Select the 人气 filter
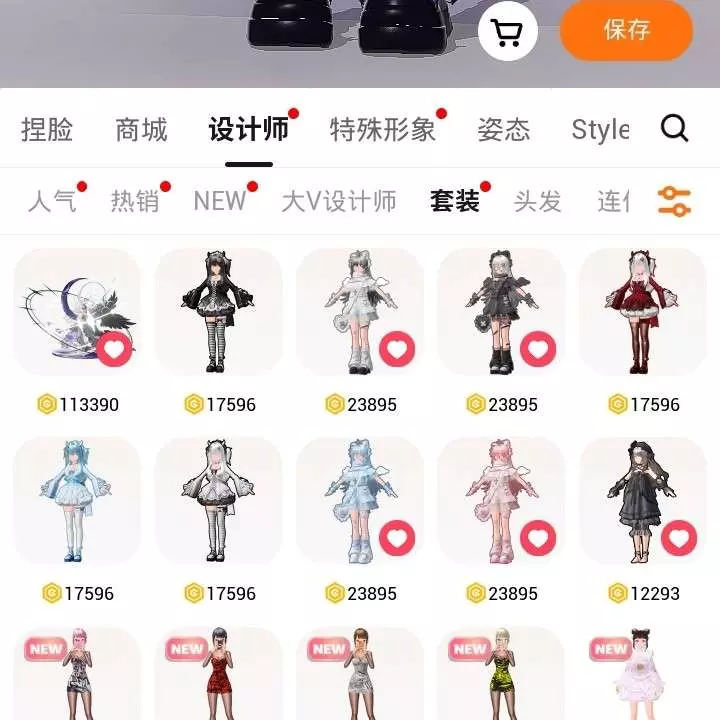The image size is (720, 720). pyautogui.click(x=52, y=201)
